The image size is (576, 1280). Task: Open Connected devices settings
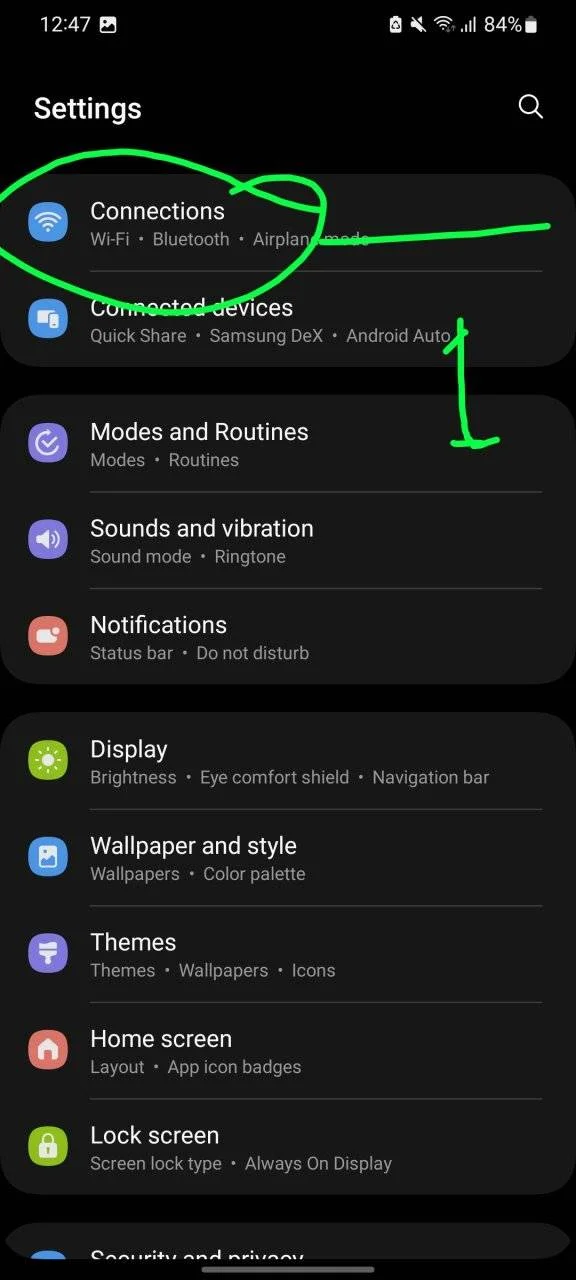[x=288, y=319]
